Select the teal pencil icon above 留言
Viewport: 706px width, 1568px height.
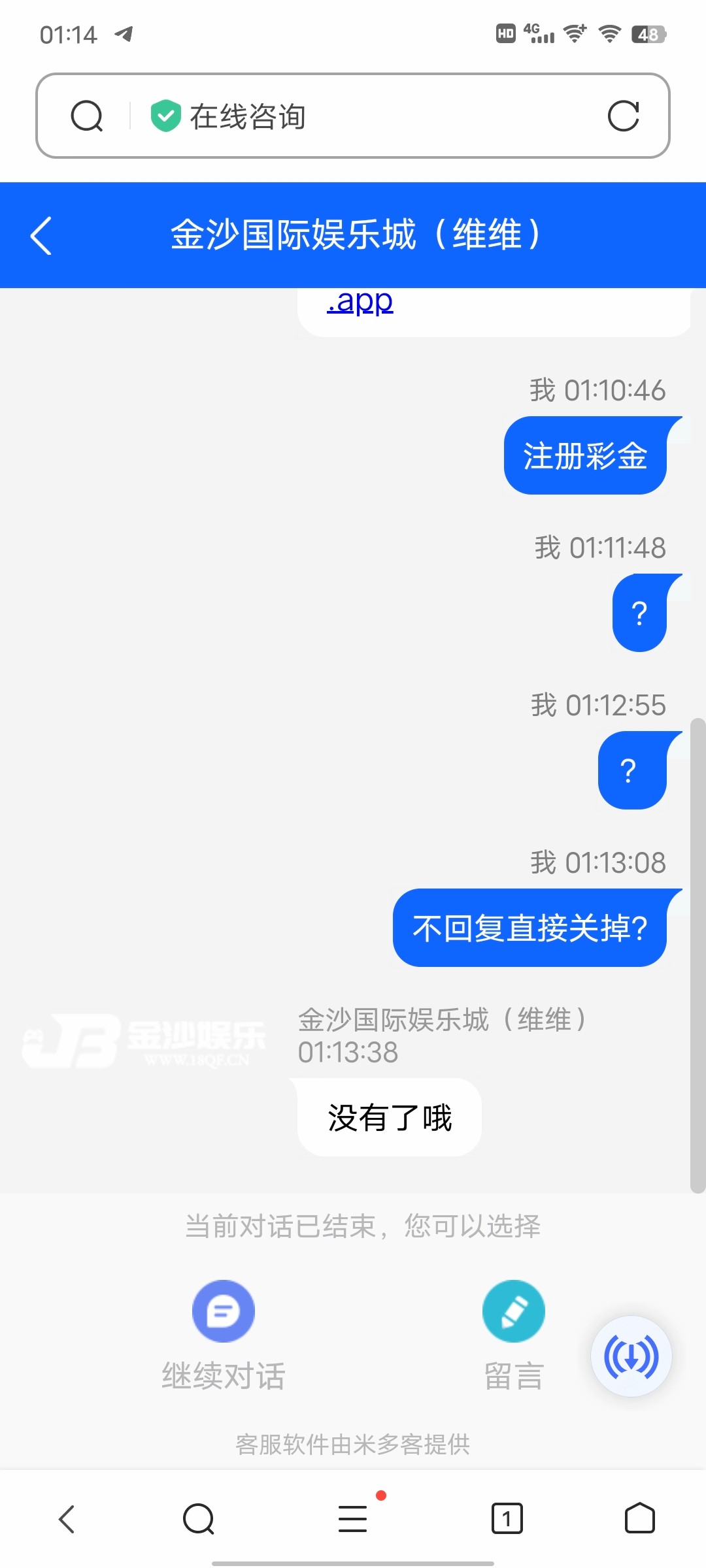tap(514, 1311)
